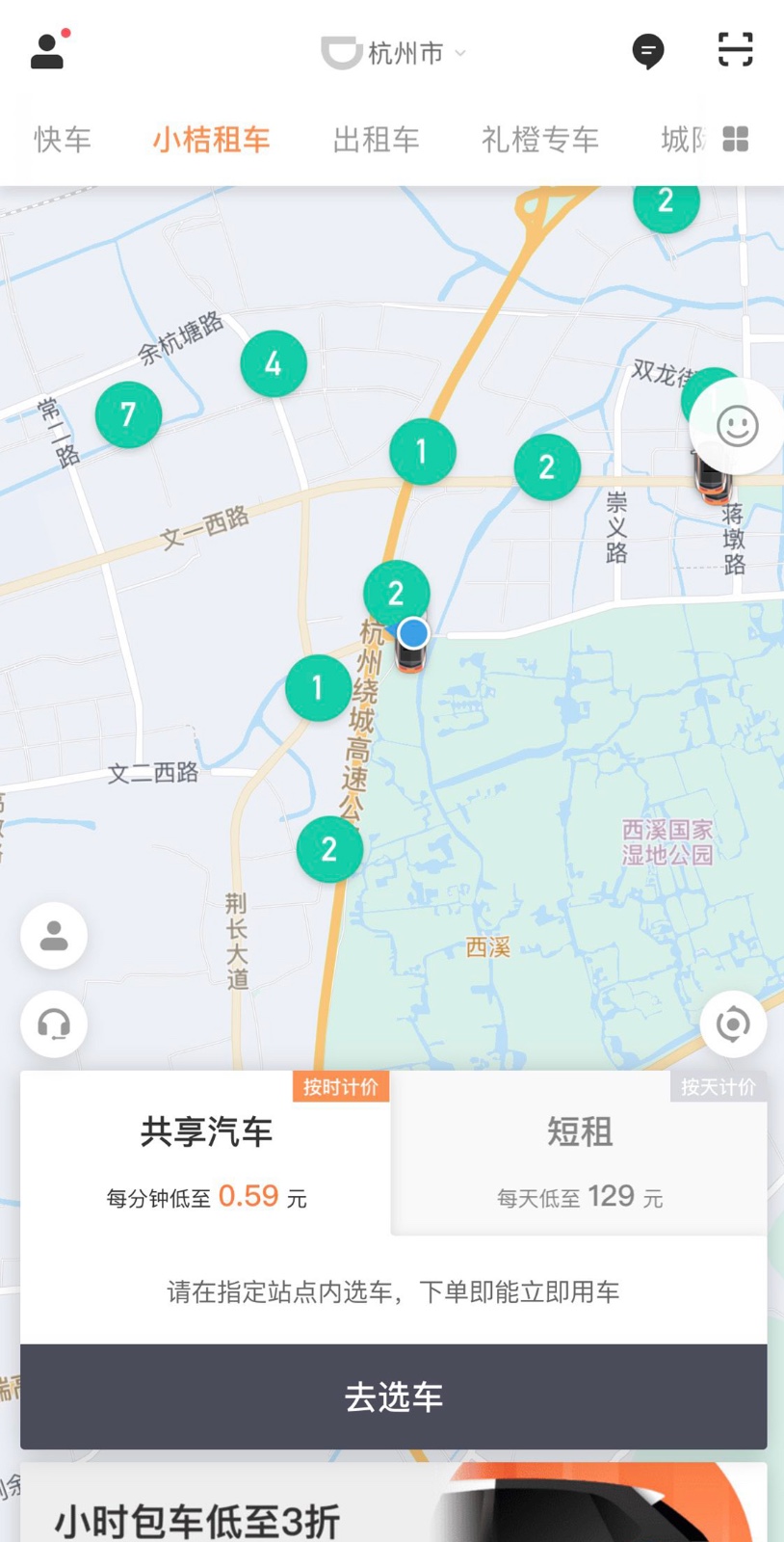This screenshot has height=1542, width=784.
Task: Open the 杭州市 city selector dropdown
Action: [x=393, y=54]
